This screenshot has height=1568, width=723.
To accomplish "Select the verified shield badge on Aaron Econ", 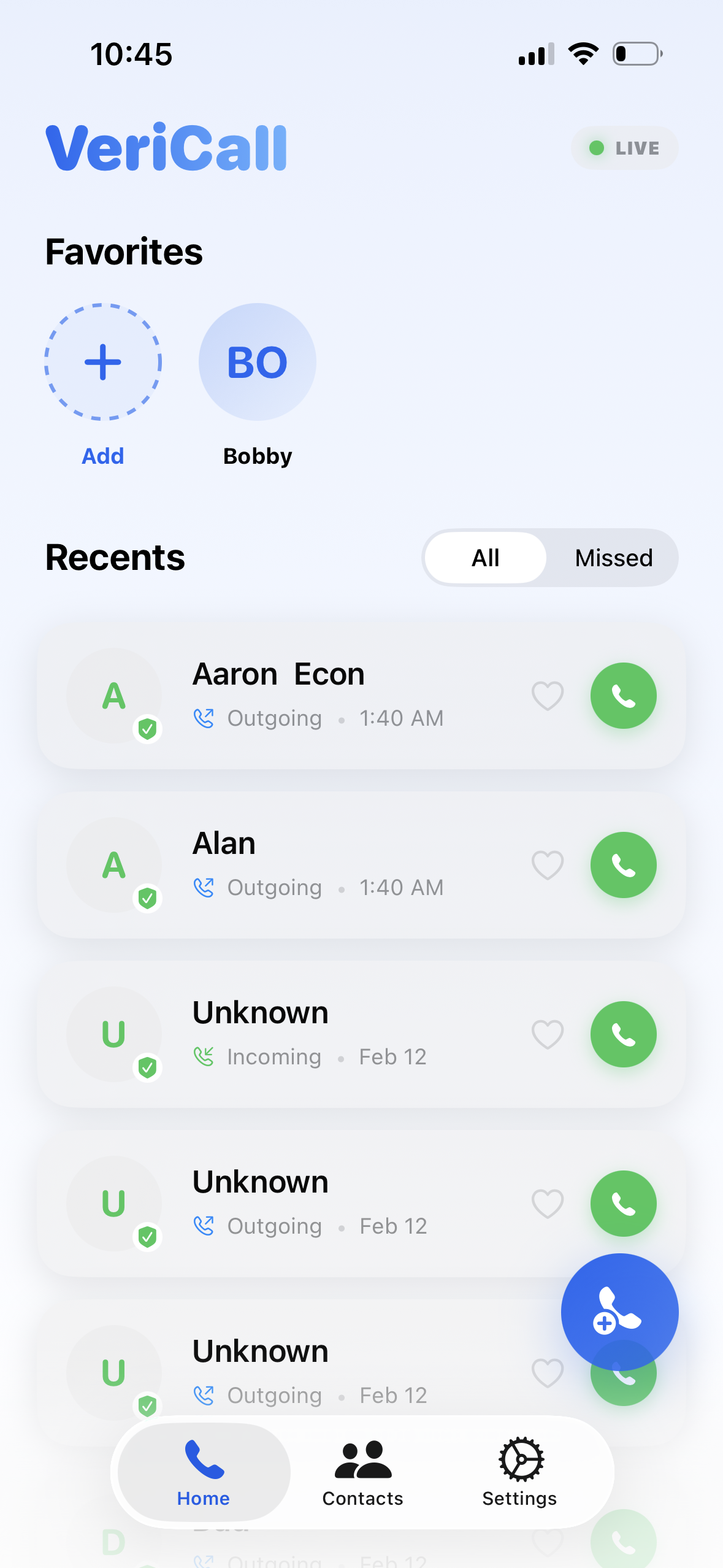I will click(x=147, y=729).
